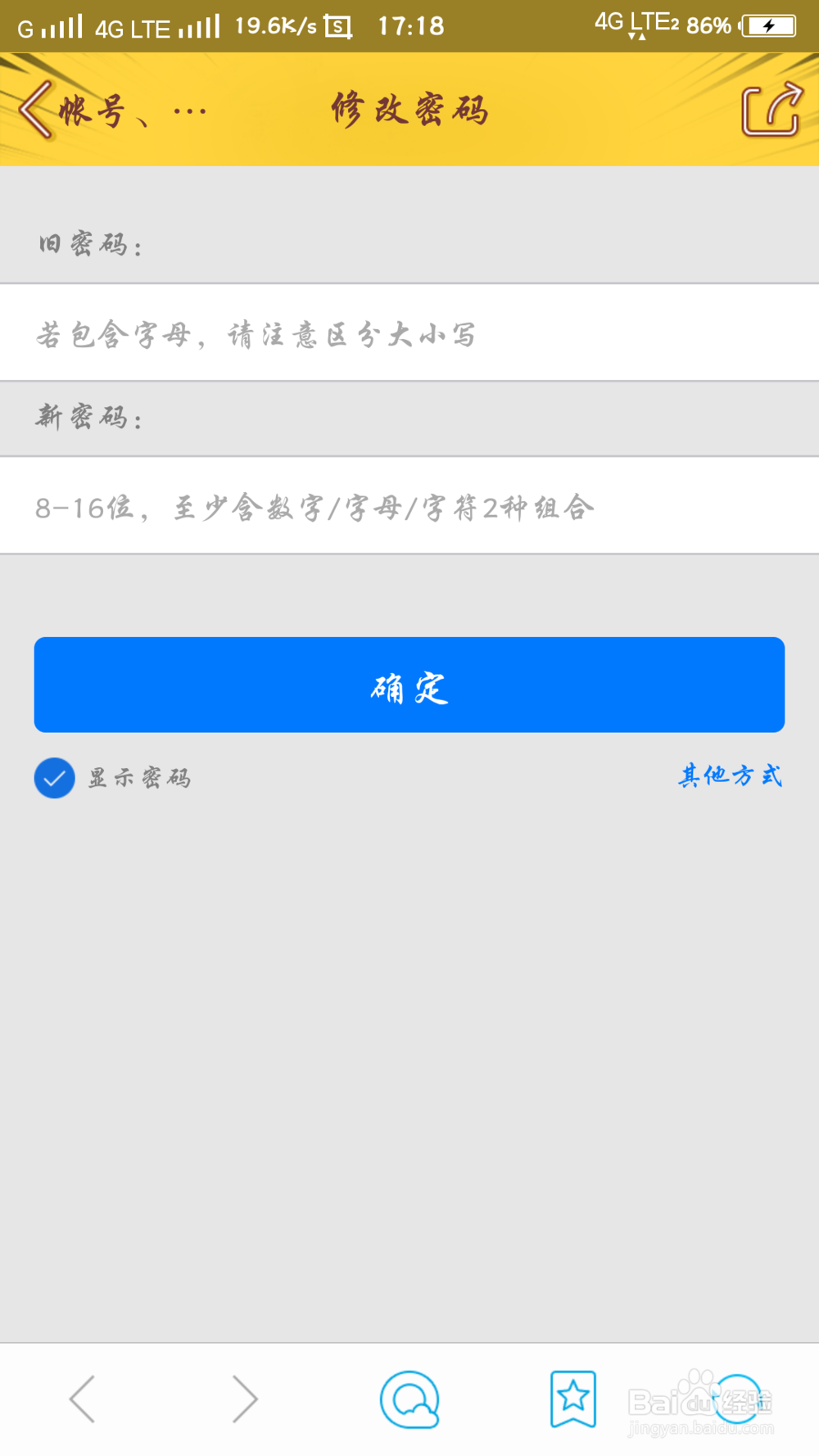Tap the bookmark star icon in bottom bar
Image resolution: width=819 pixels, height=1456 pixels.
(x=573, y=1399)
